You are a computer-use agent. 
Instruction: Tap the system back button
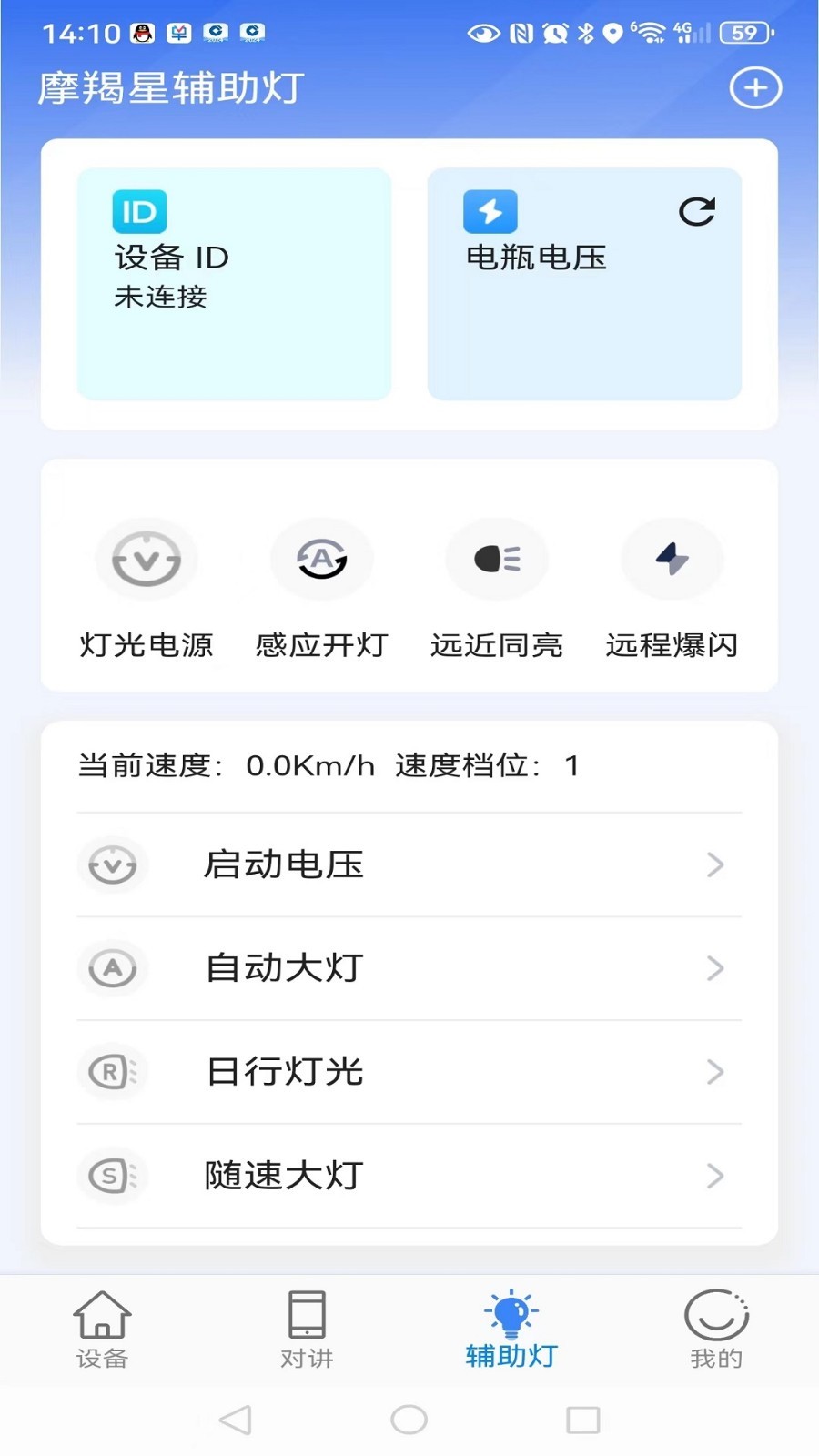coord(236,1420)
